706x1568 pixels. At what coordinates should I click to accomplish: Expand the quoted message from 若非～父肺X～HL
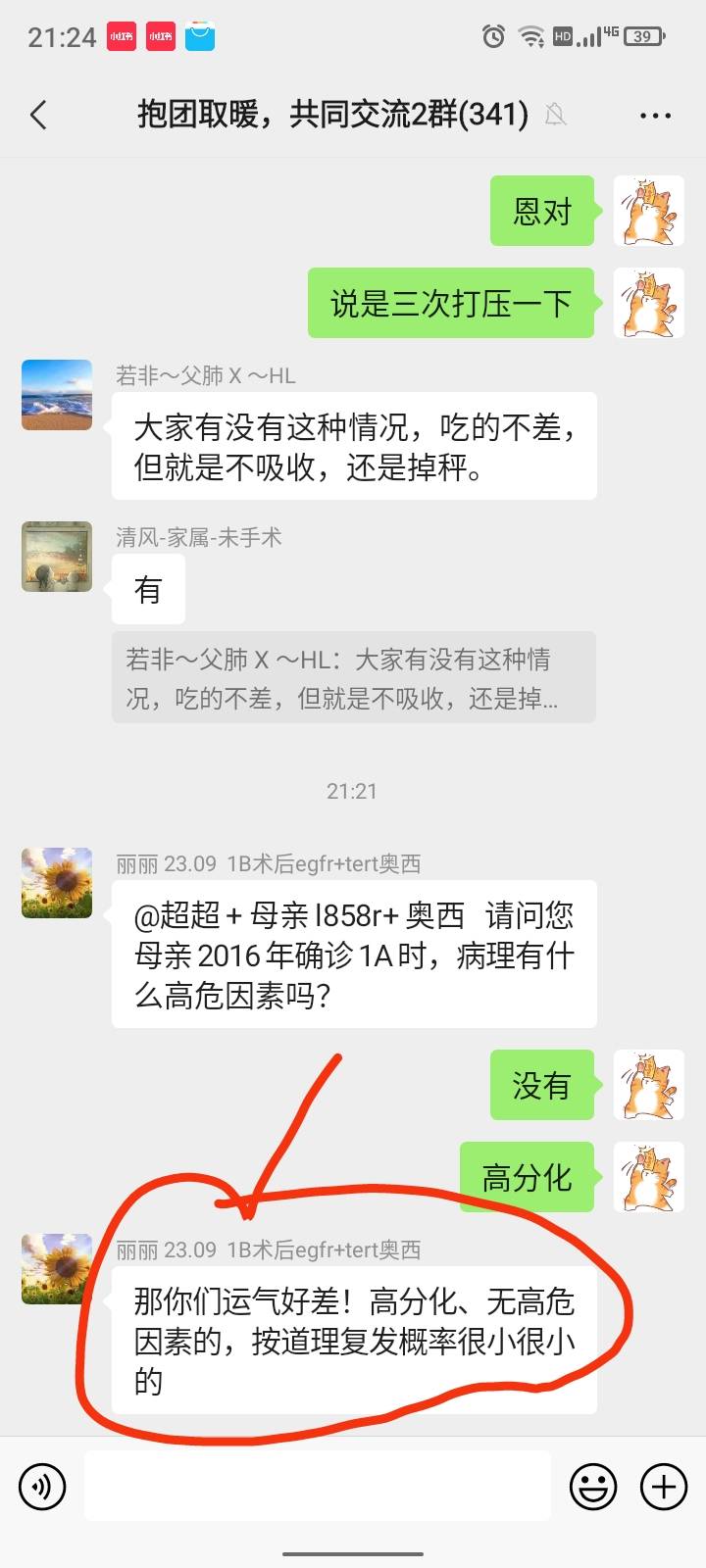click(353, 678)
